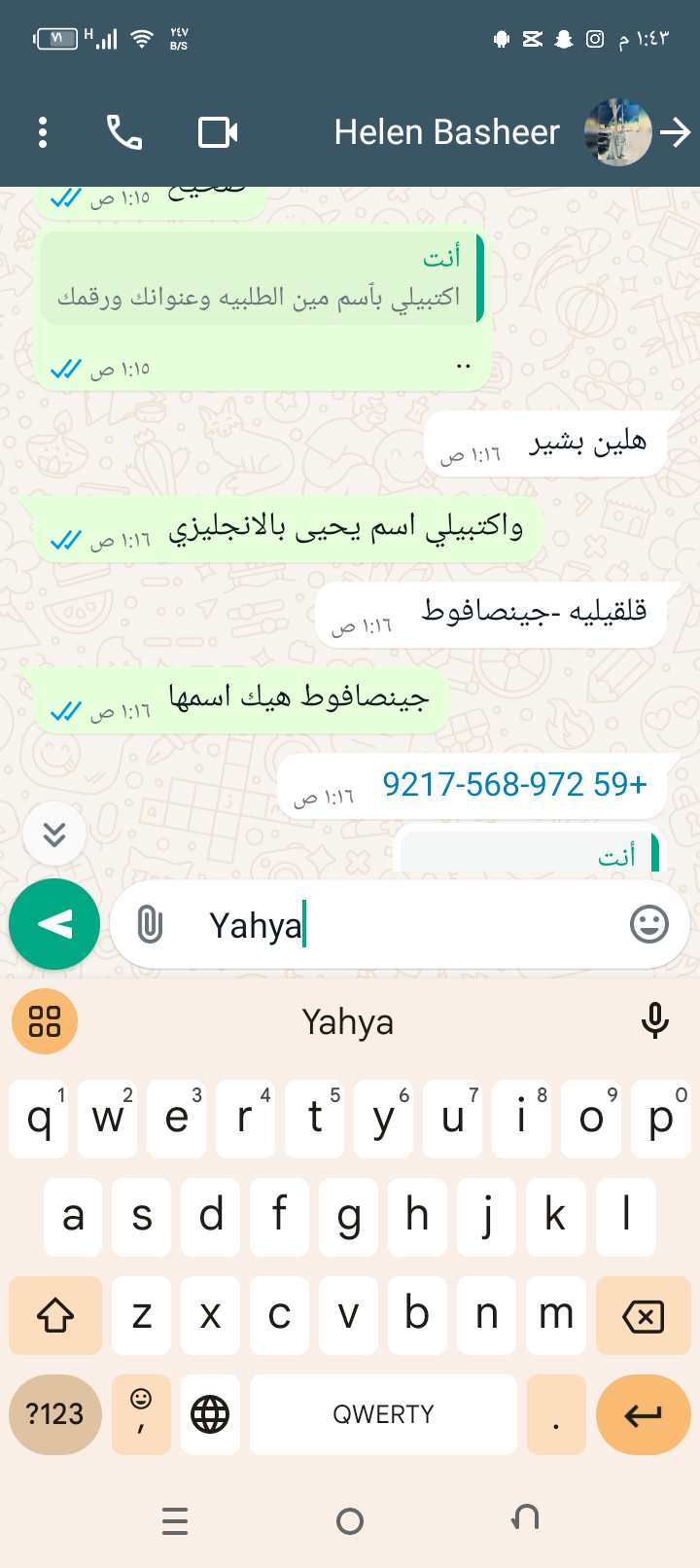Select the Yahya keyboard suggestion
Viewport: 700px width, 1568px height.
(x=348, y=1022)
